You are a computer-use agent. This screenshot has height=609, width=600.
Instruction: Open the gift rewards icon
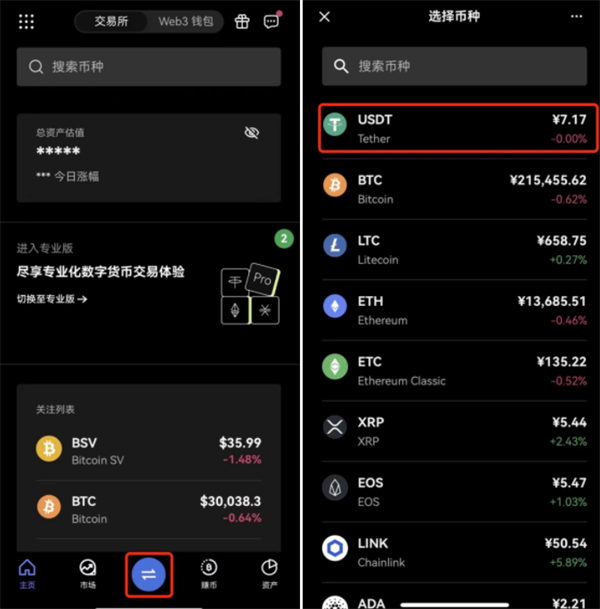tap(242, 22)
